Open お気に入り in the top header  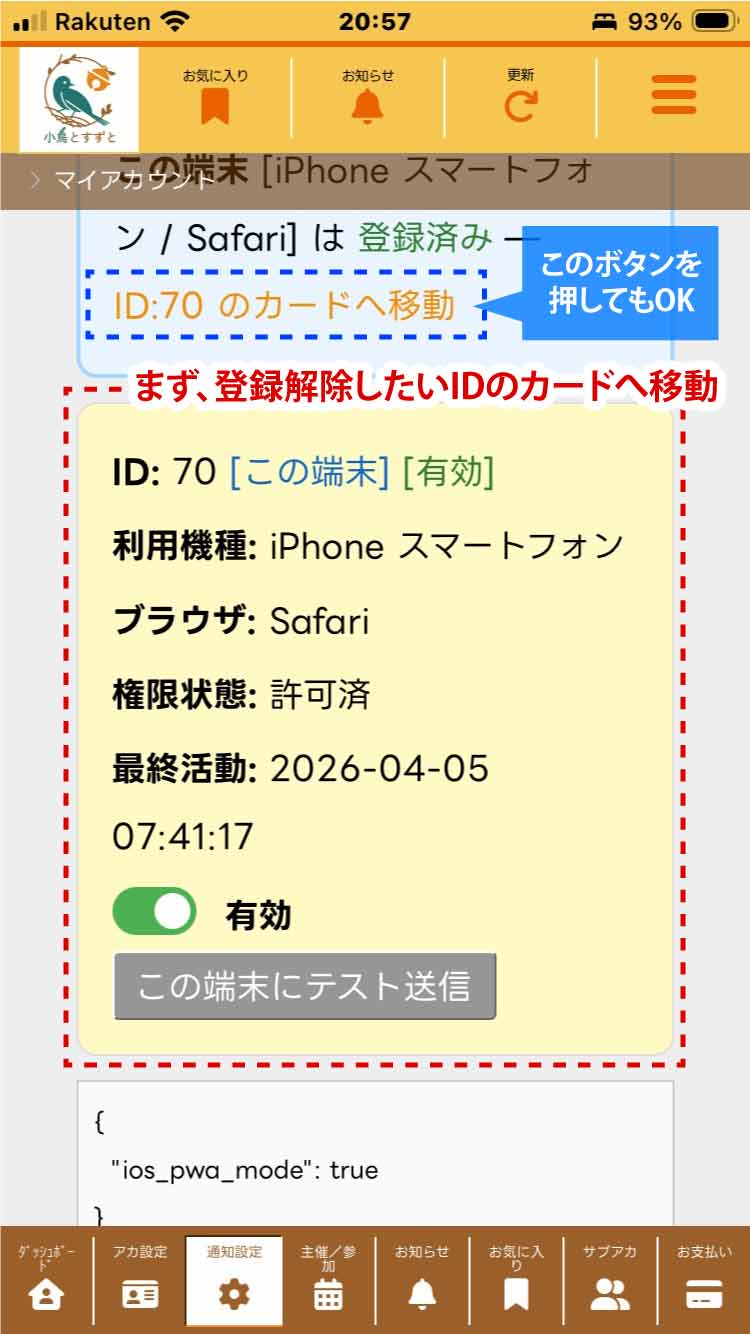tap(215, 97)
